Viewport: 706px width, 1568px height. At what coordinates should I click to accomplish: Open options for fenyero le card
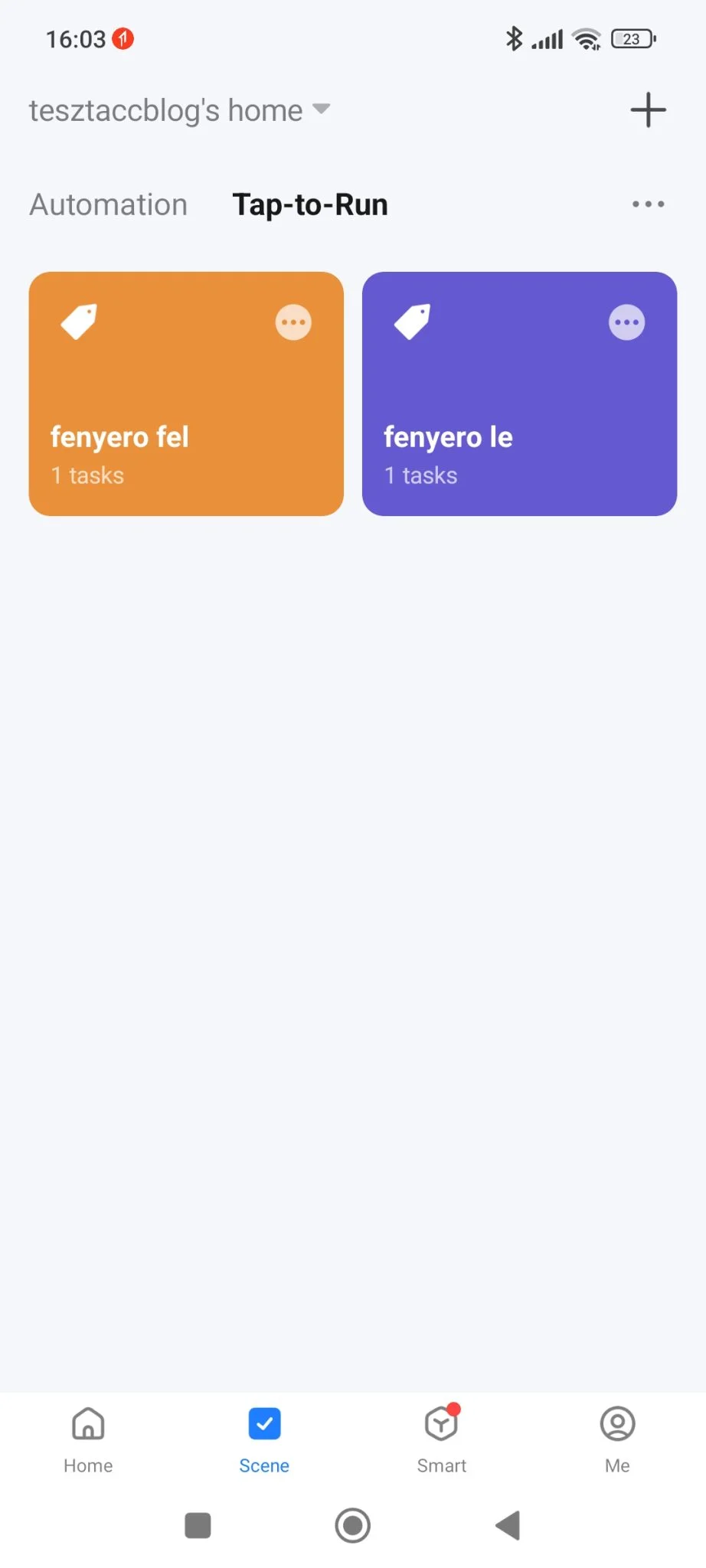pos(626,322)
